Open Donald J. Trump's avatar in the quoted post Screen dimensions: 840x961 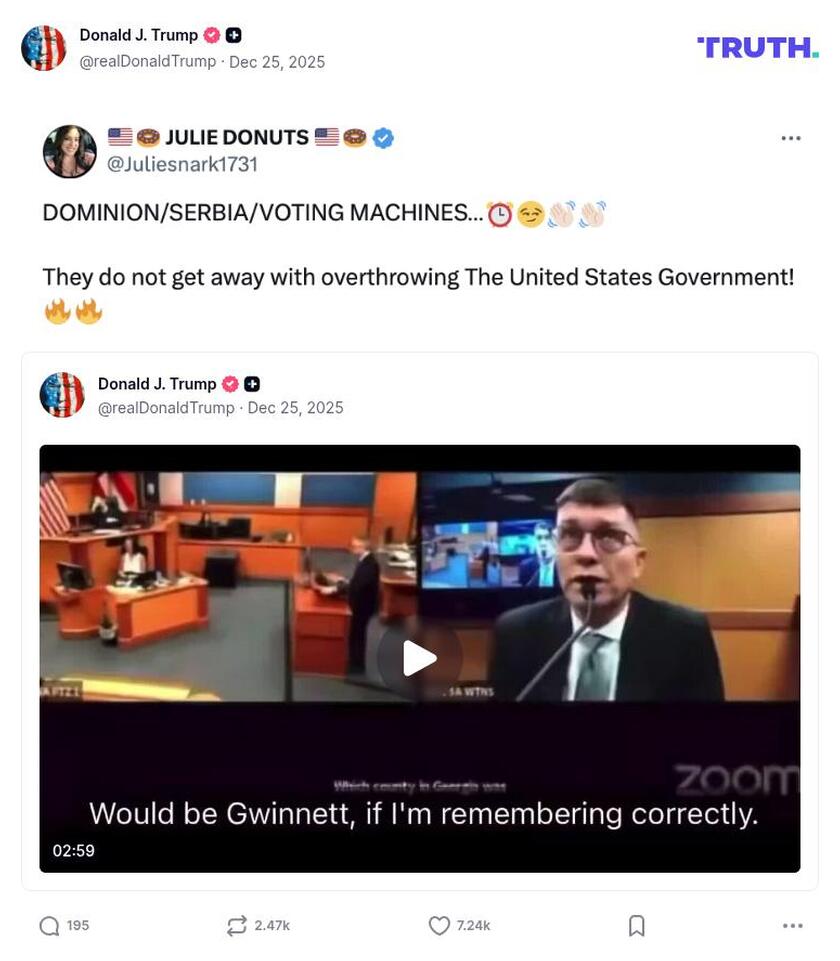coord(62,395)
